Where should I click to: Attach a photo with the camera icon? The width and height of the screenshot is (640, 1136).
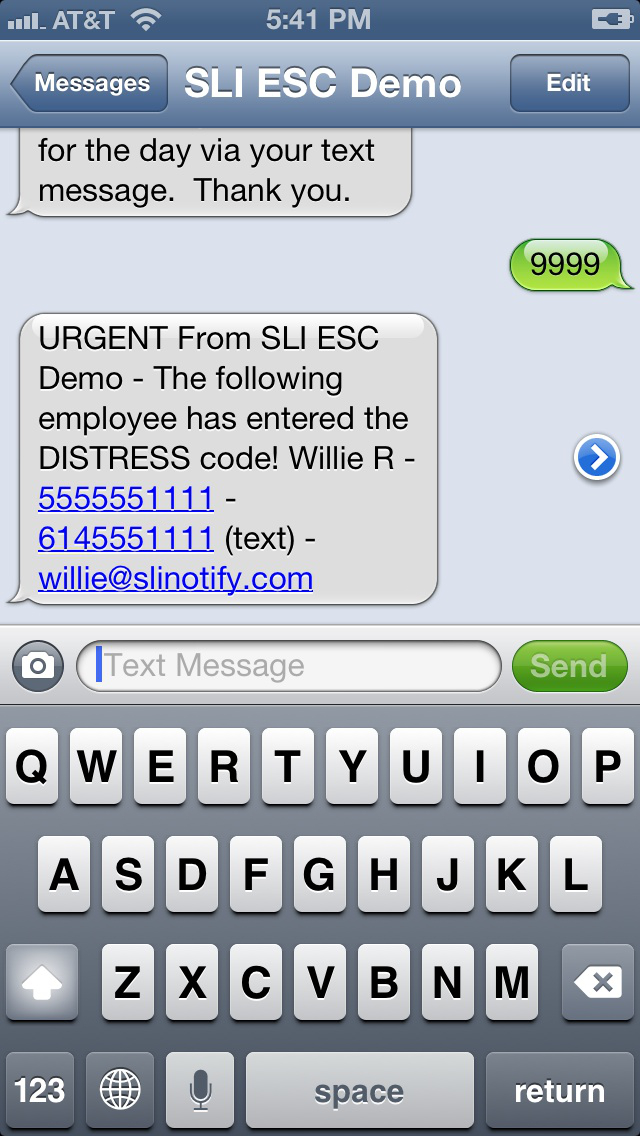(x=38, y=666)
